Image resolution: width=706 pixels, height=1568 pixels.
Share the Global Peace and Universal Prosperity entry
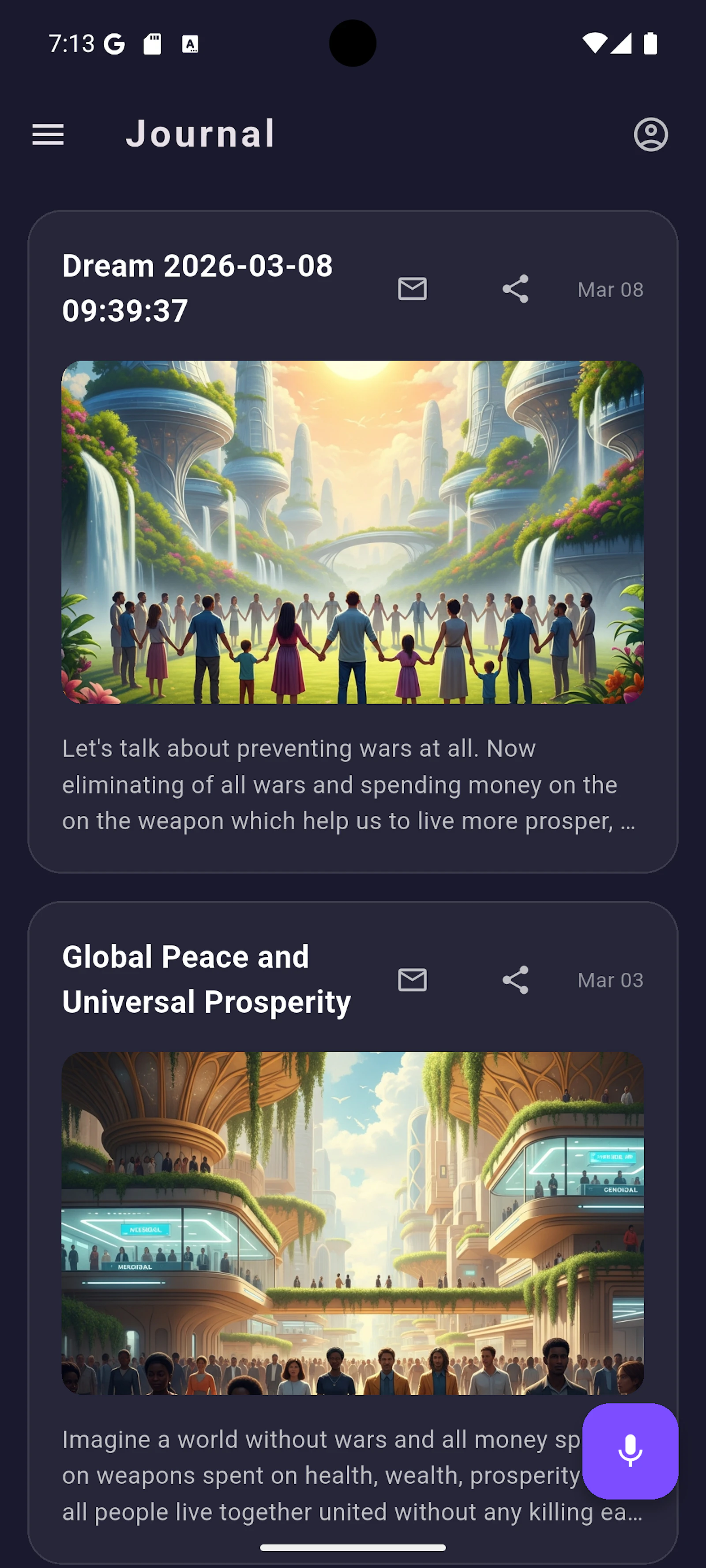[x=515, y=980]
